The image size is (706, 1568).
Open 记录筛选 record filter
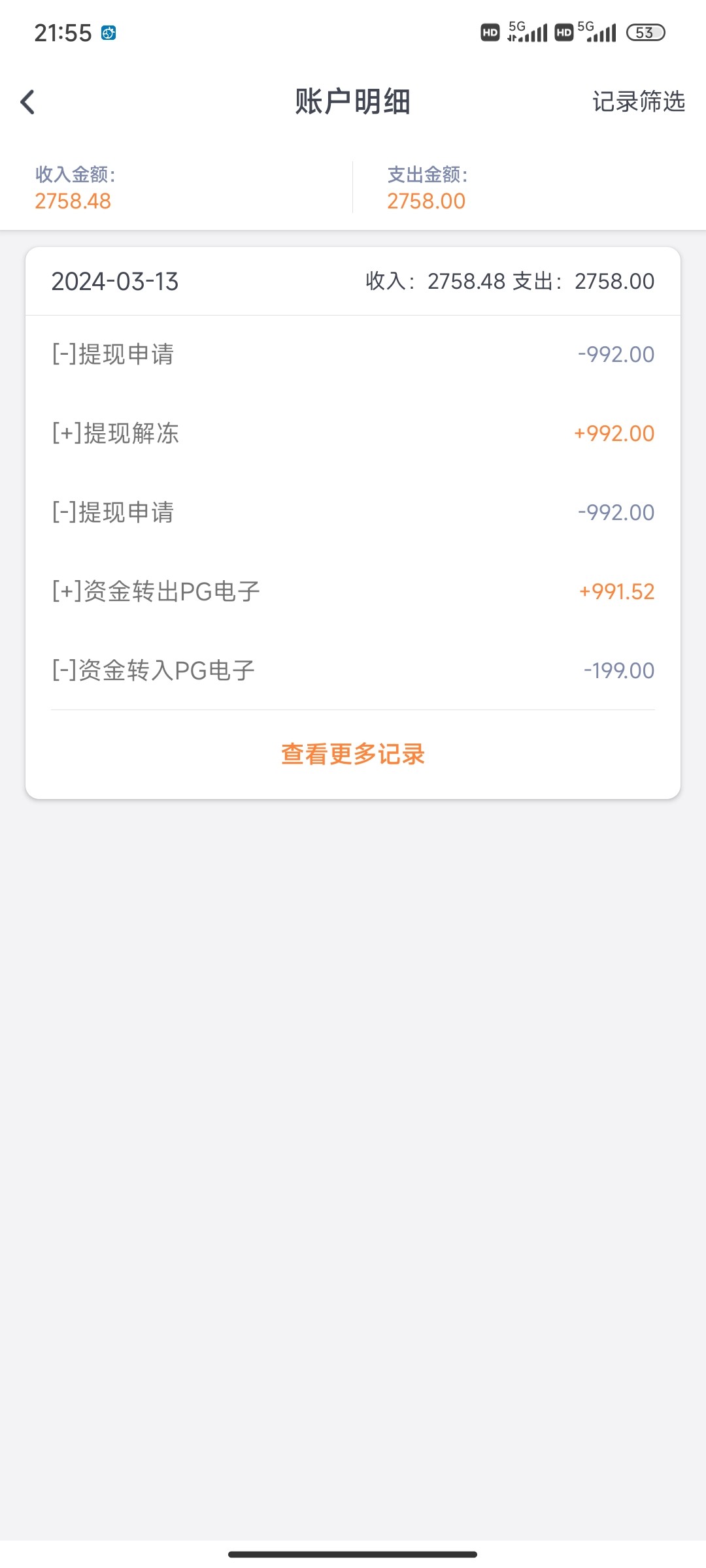coord(638,102)
